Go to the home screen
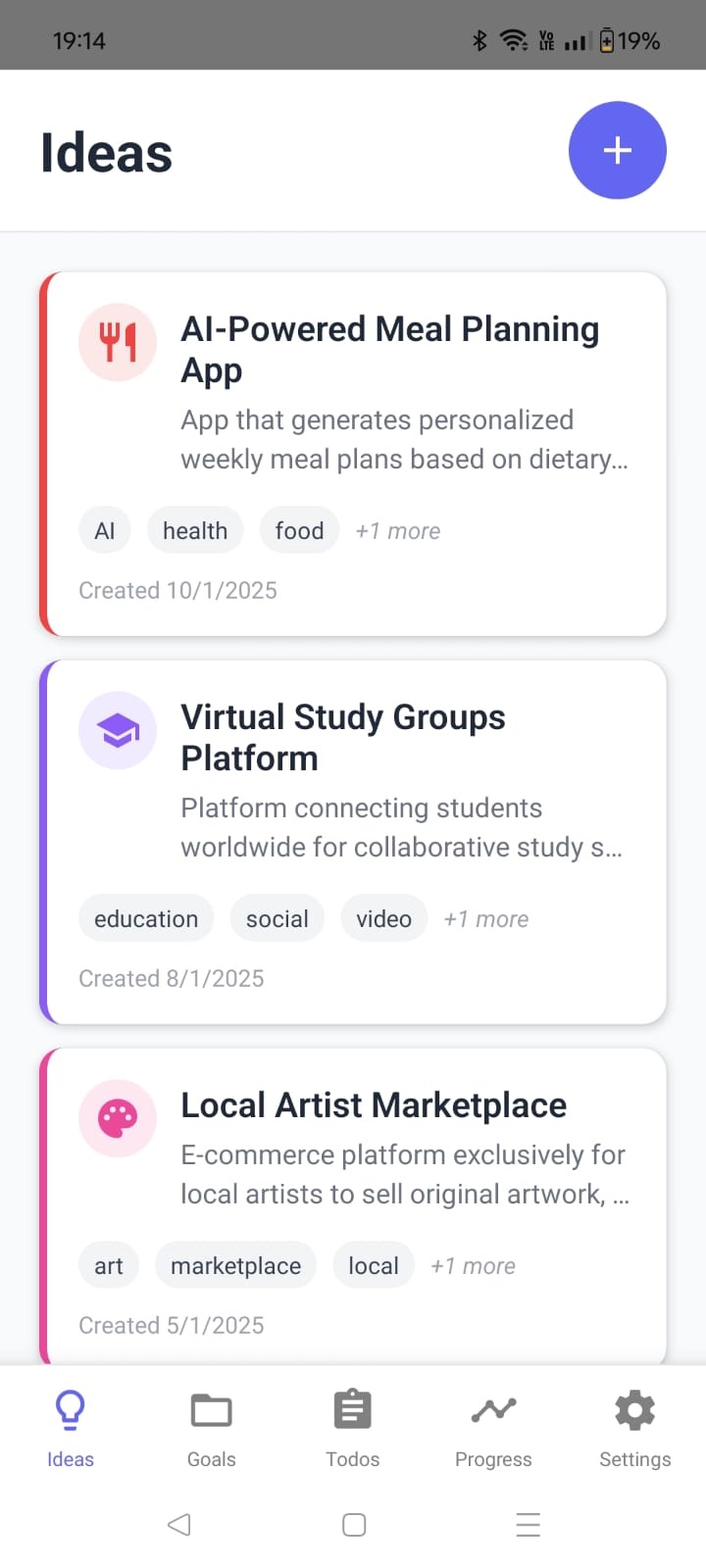 [x=354, y=1525]
